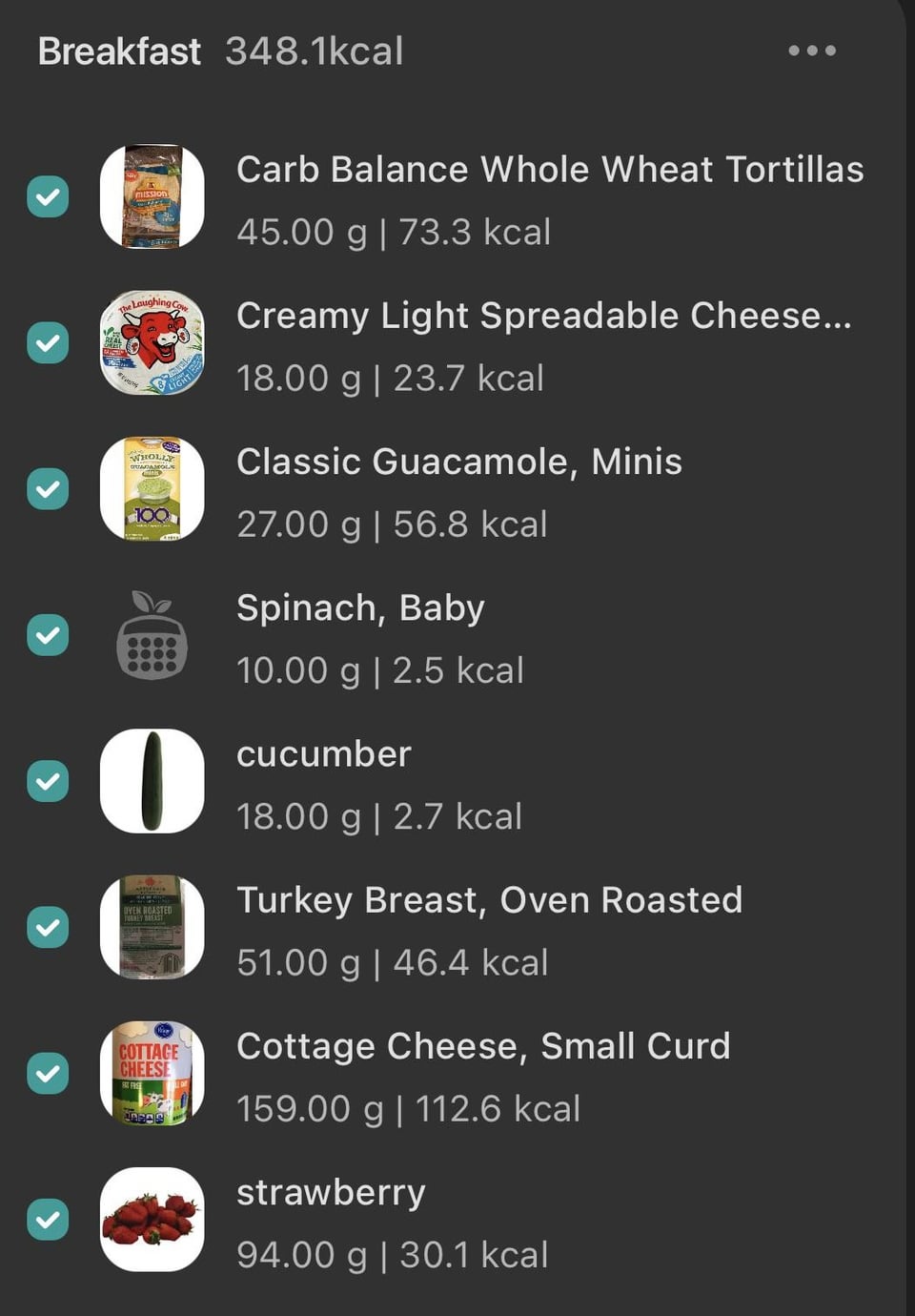Toggle the Turkey Breast checkbox

48,928
